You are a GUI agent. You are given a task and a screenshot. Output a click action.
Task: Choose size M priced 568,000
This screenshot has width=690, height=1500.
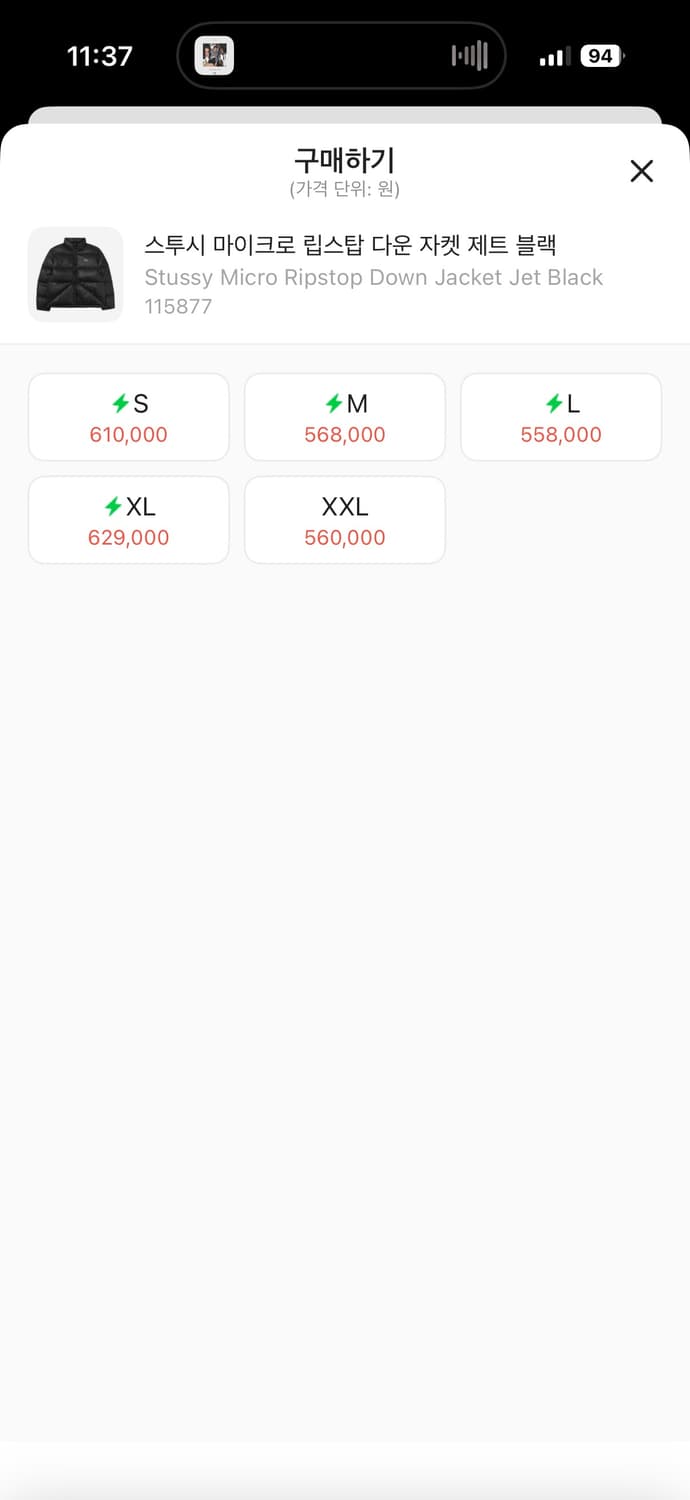[x=345, y=418]
